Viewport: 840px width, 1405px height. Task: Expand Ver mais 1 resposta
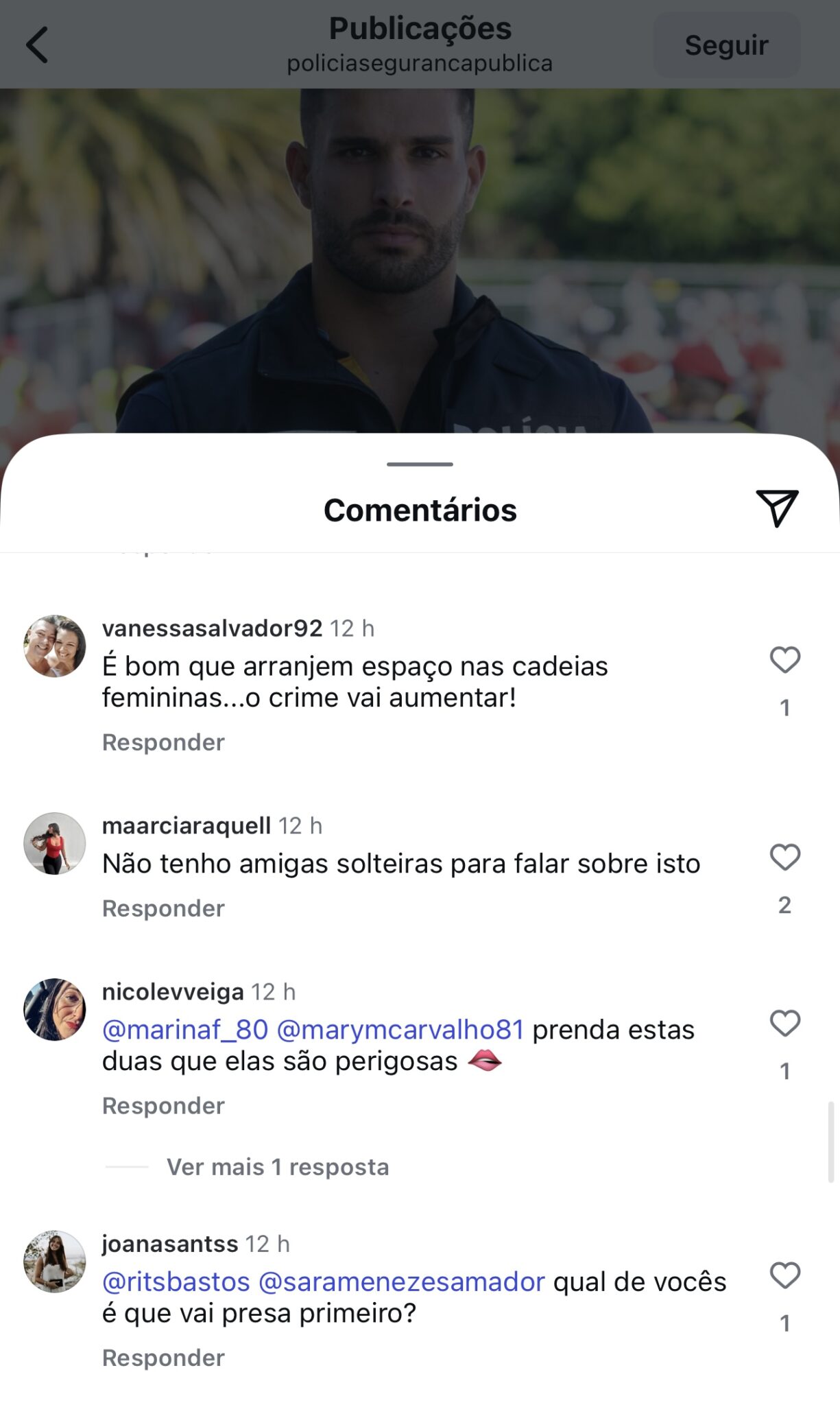point(278,1167)
